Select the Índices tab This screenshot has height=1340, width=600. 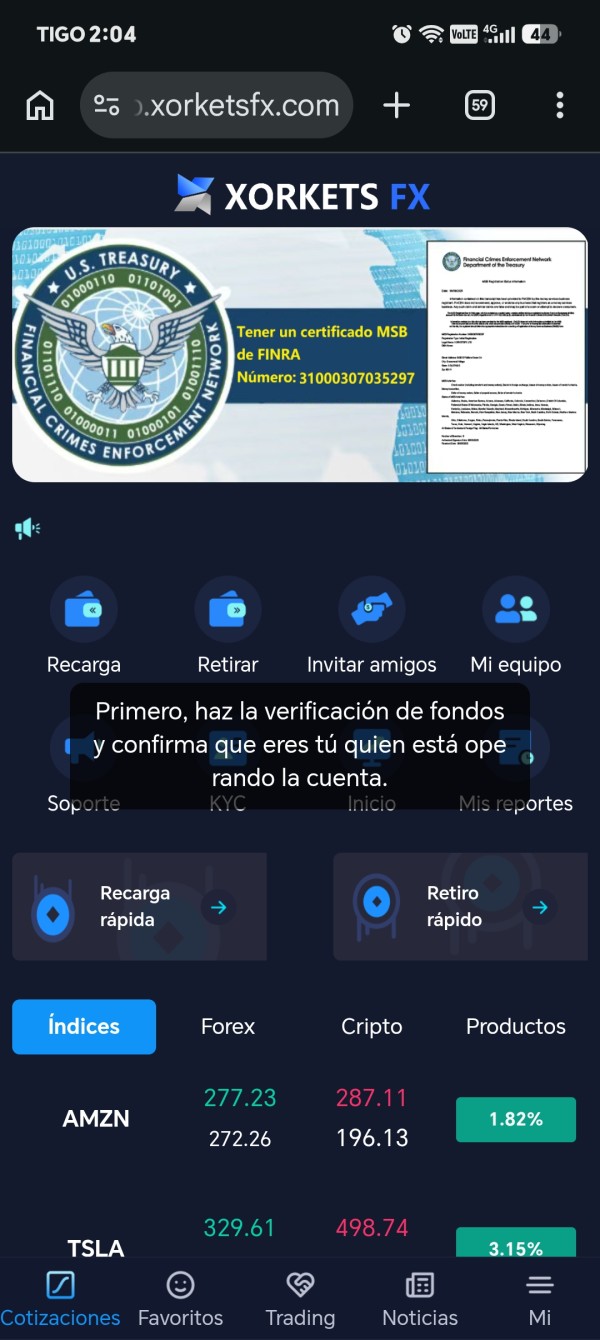[x=84, y=1026]
